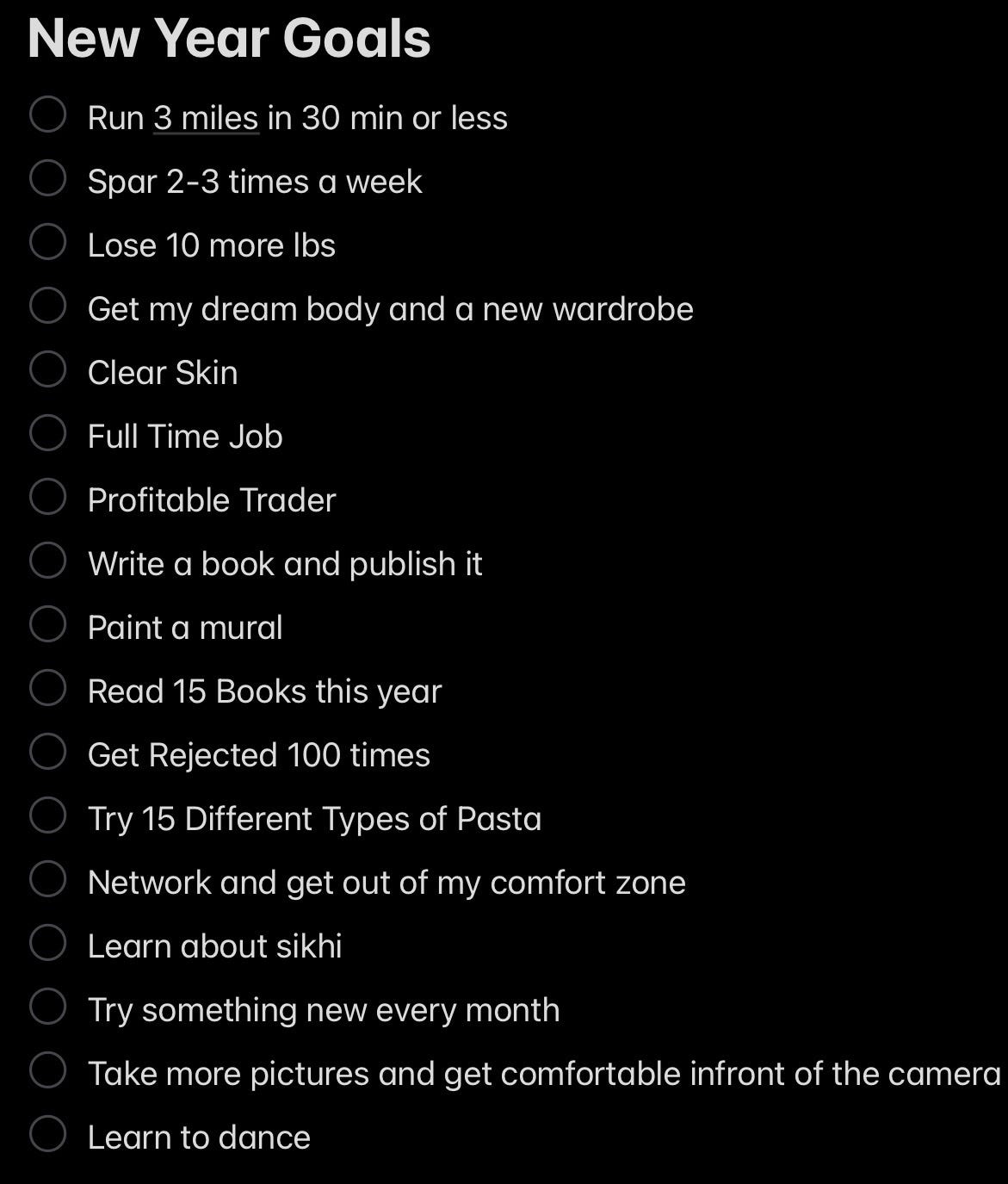1008x1184 pixels.
Task: Check off Take more pictures goal
Action: pyautogui.click(x=47, y=1070)
